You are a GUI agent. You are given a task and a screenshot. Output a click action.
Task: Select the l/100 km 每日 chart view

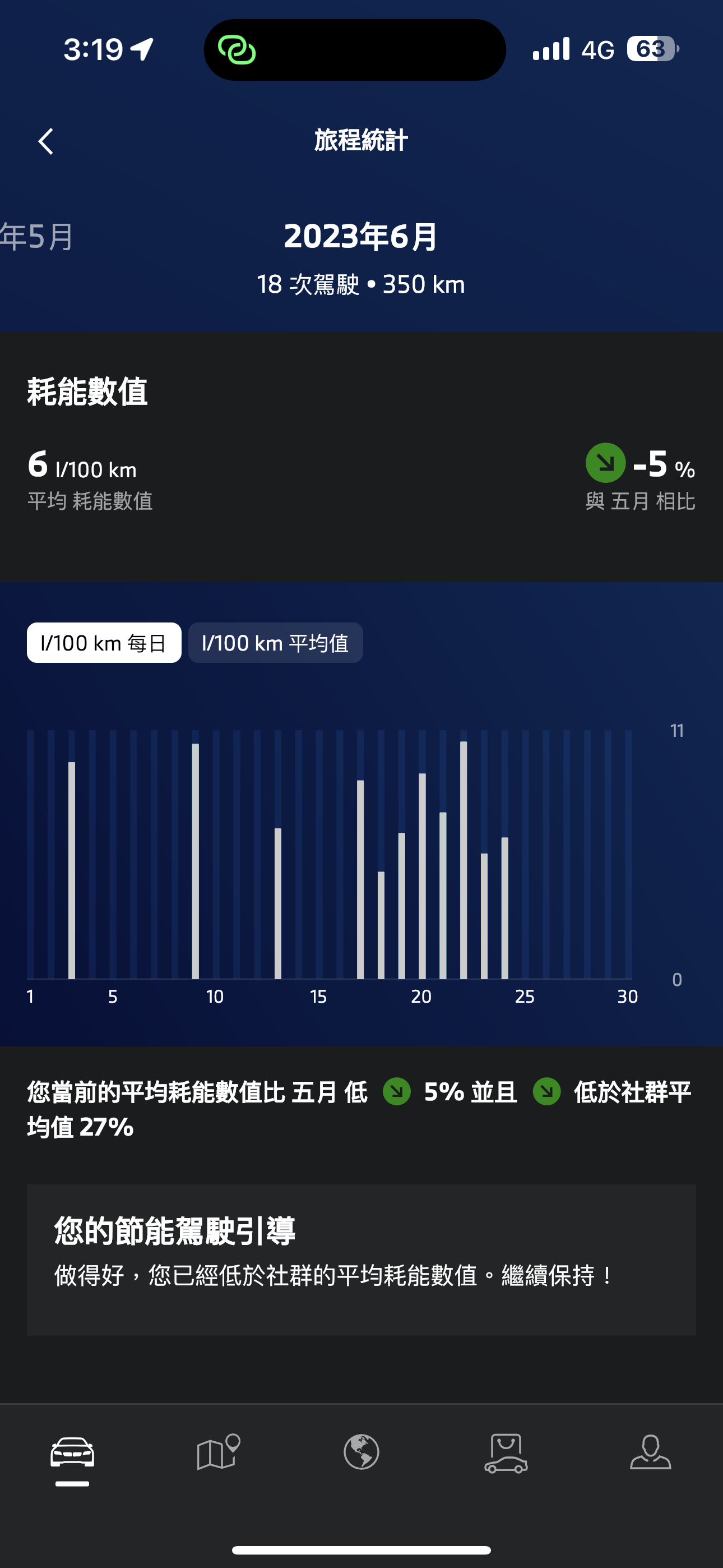pyautogui.click(x=104, y=643)
